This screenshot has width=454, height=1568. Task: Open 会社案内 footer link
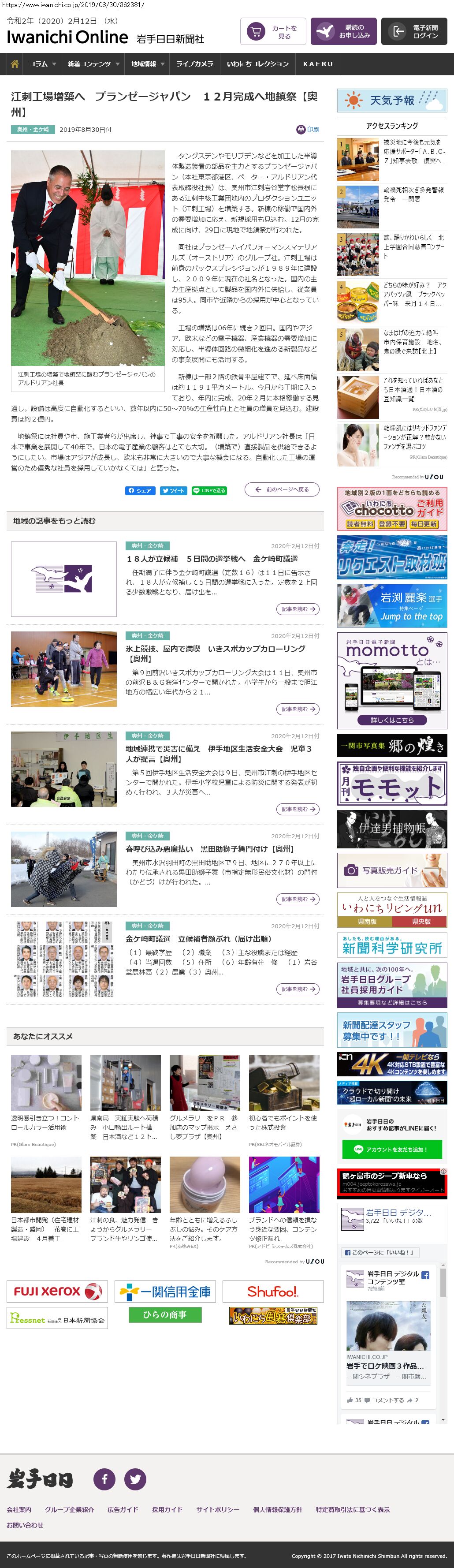click(x=19, y=1509)
